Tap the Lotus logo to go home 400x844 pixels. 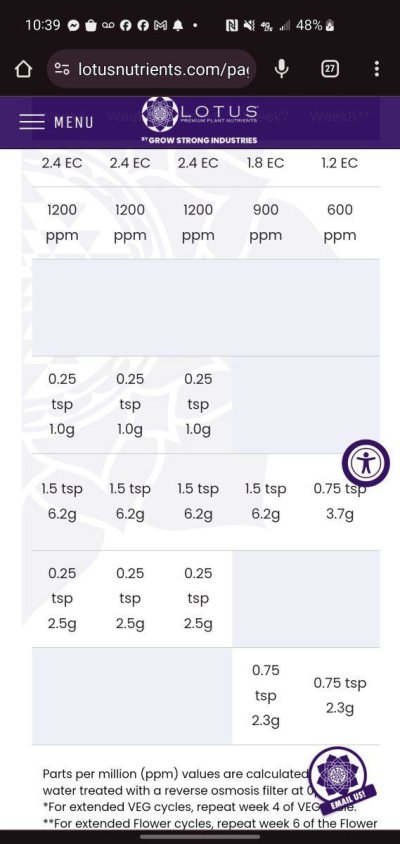[x=200, y=120]
